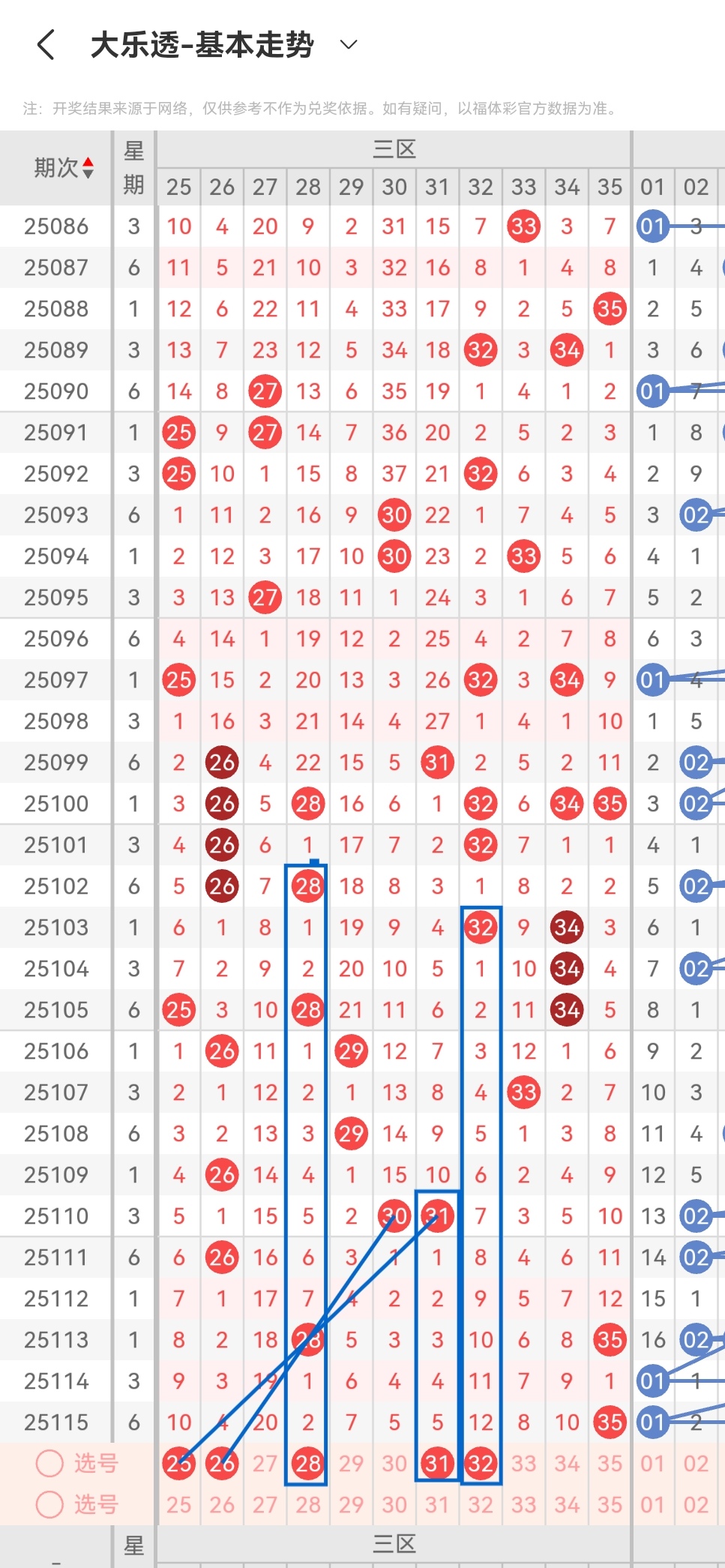This screenshot has width=725, height=1568.
Task: Pick back-zone 01 in the upper 选号 row
Action: pyautogui.click(x=652, y=1463)
